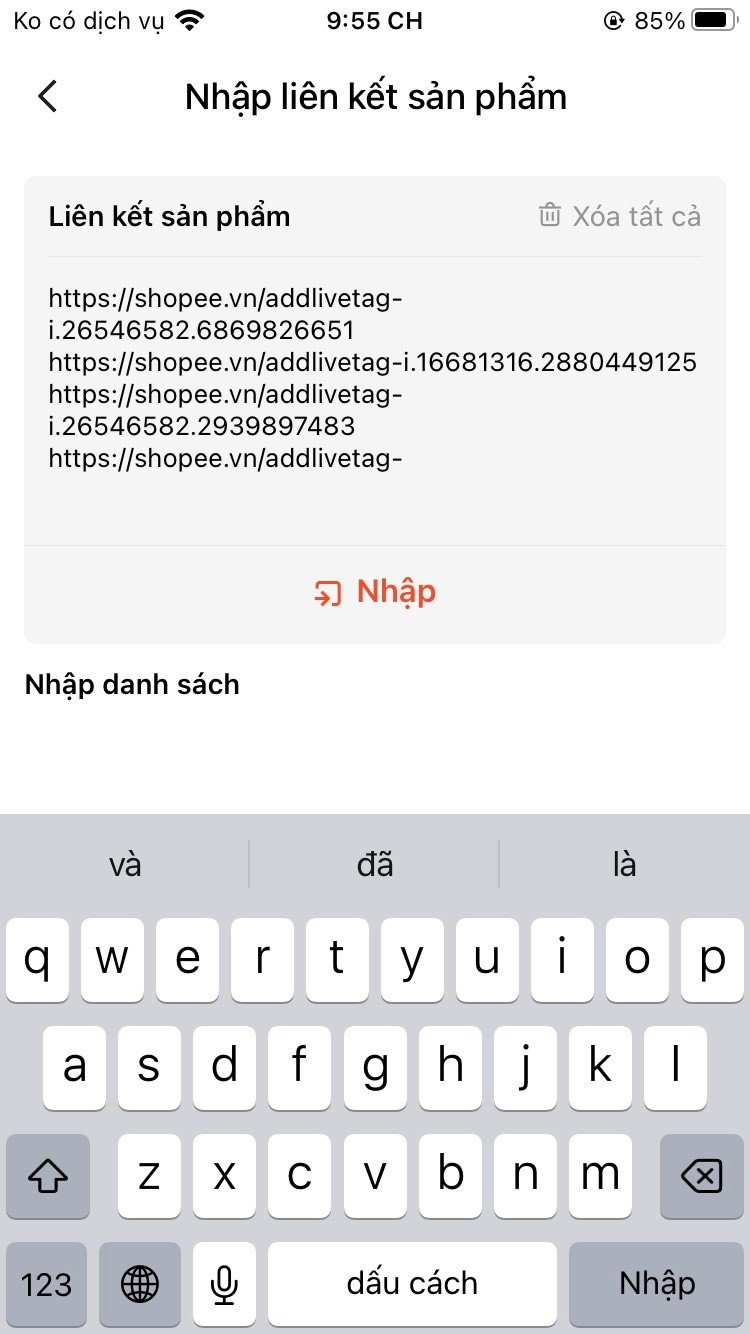Choose the keyboard suggestion "và"
Viewport: 750px width, 1334px height.
click(125, 864)
